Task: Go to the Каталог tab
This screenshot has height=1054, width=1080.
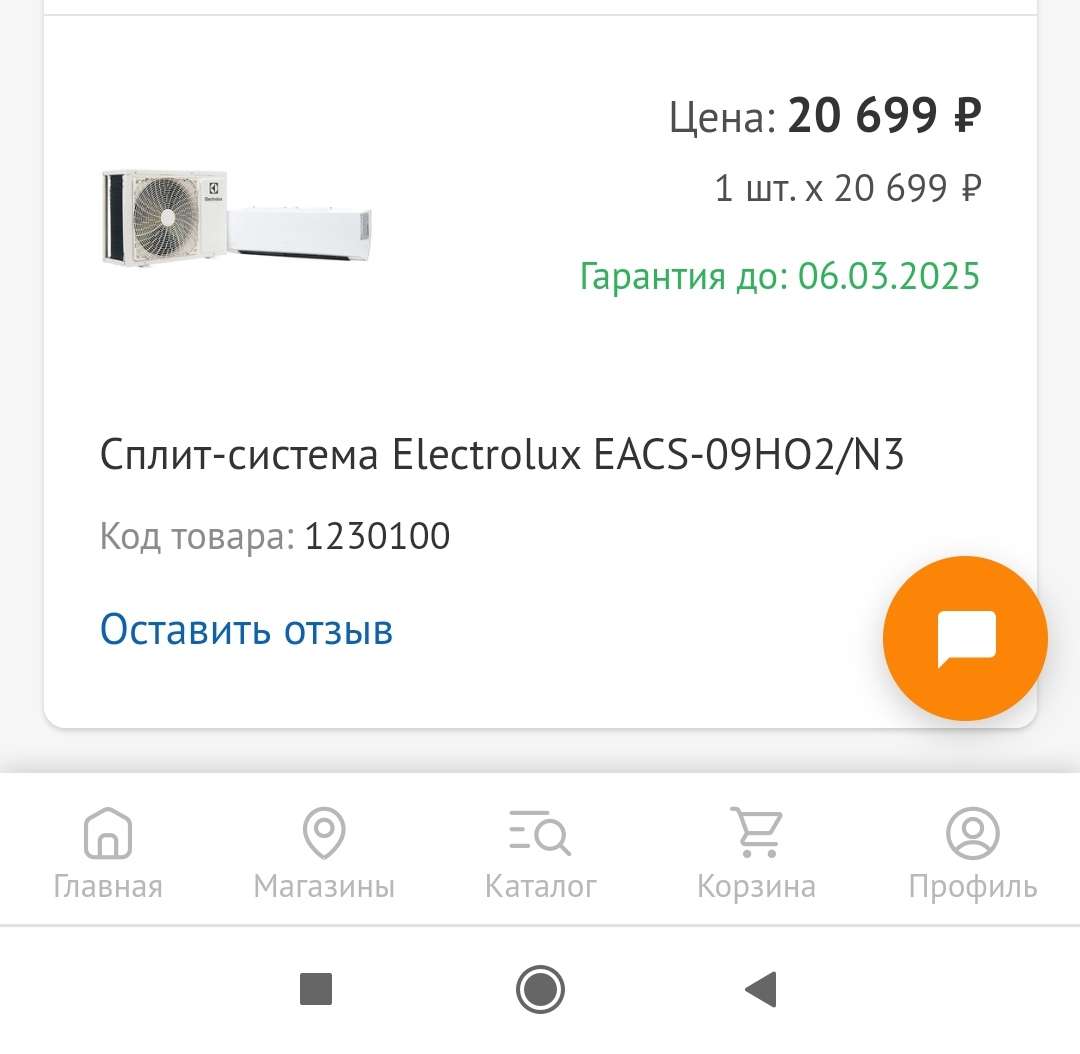Action: 540,853
